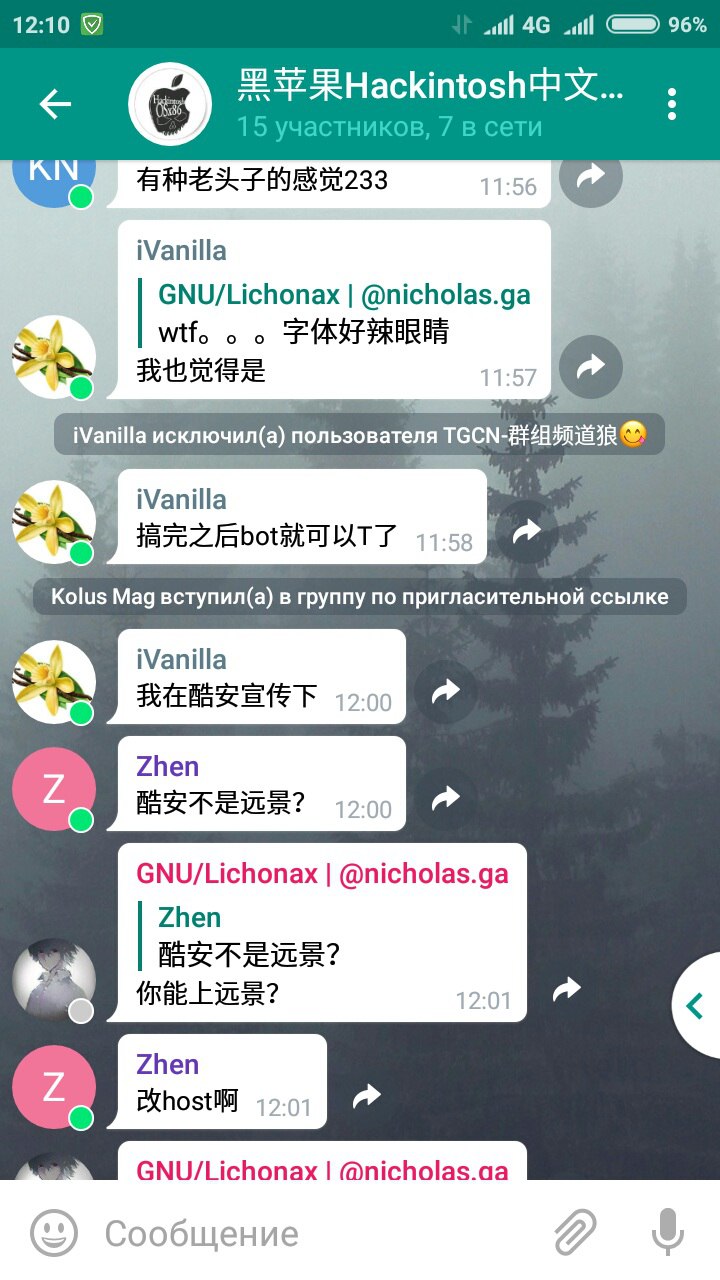The height and width of the screenshot is (1280, 720).
Task: Forward the 我也觉得是 message
Action: (x=590, y=367)
